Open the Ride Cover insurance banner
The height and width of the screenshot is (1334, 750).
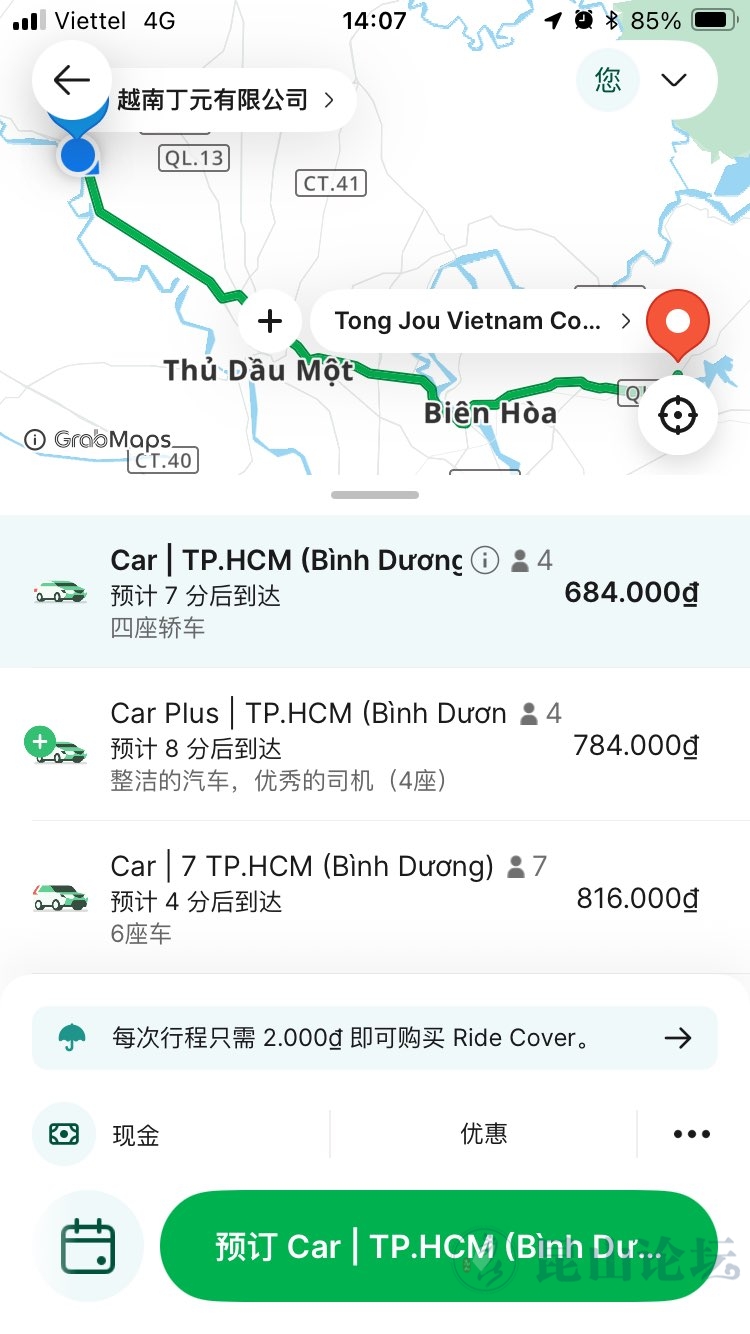pos(375,1038)
